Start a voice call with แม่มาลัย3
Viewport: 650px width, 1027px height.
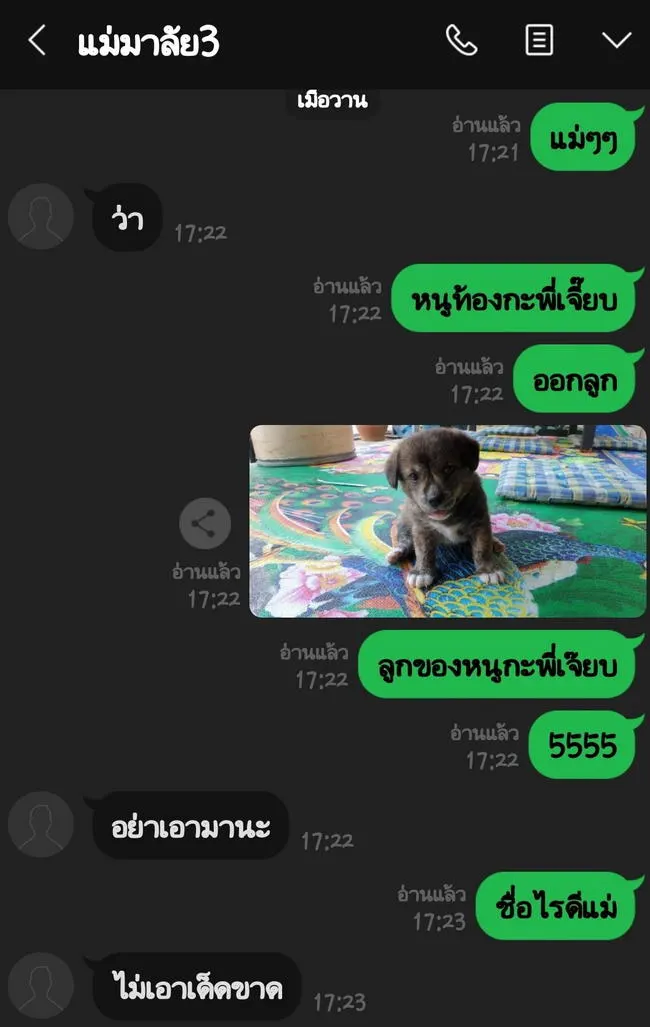(x=461, y=40)
